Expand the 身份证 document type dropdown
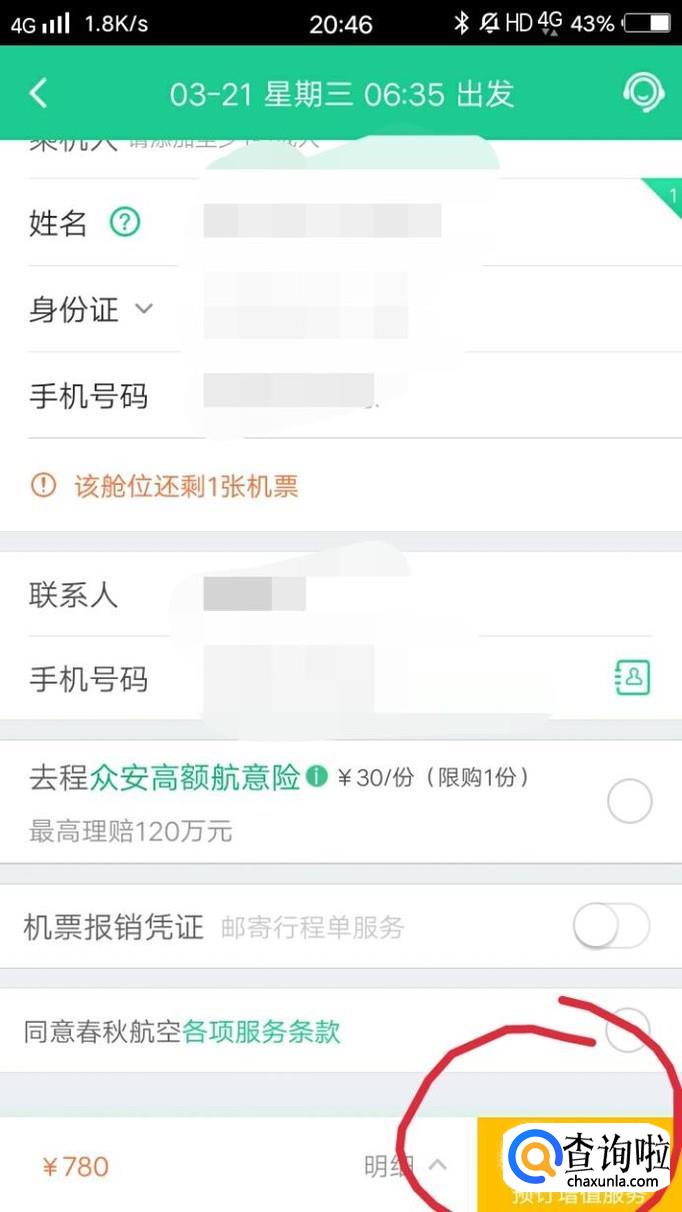This screenshot has width=682, height=1212. click(x=144, y=309)
